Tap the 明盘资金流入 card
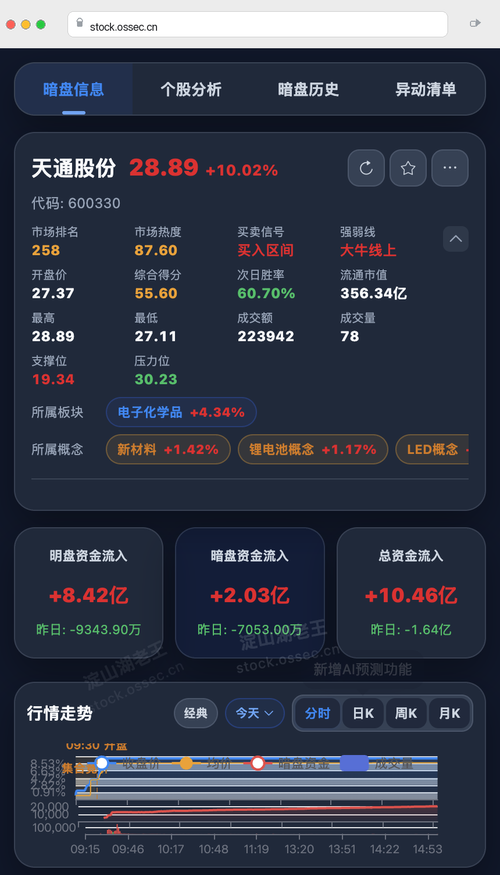 coord(89,593)
